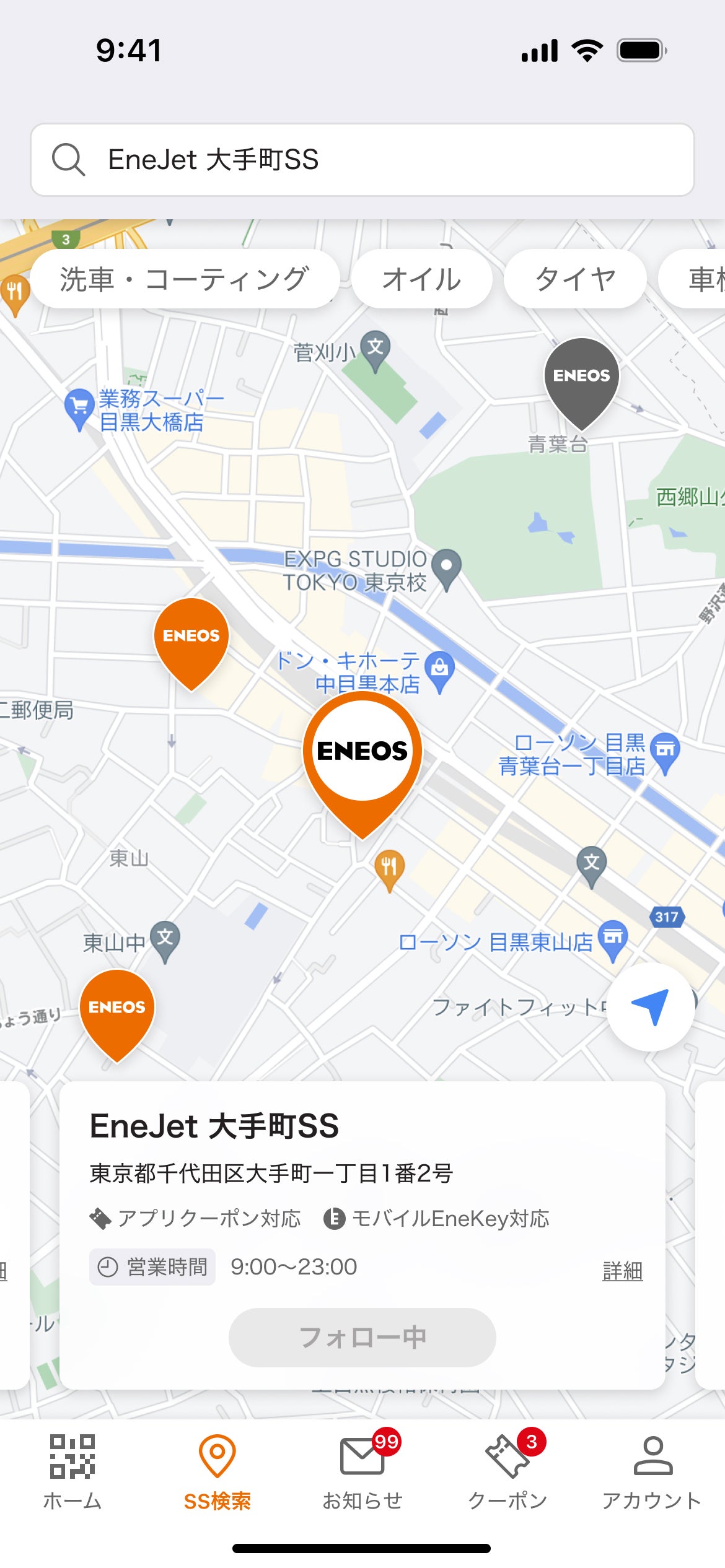View the クーポン tab
The height and width of the screenshot is (1568, 725).
pos(507,1473)
